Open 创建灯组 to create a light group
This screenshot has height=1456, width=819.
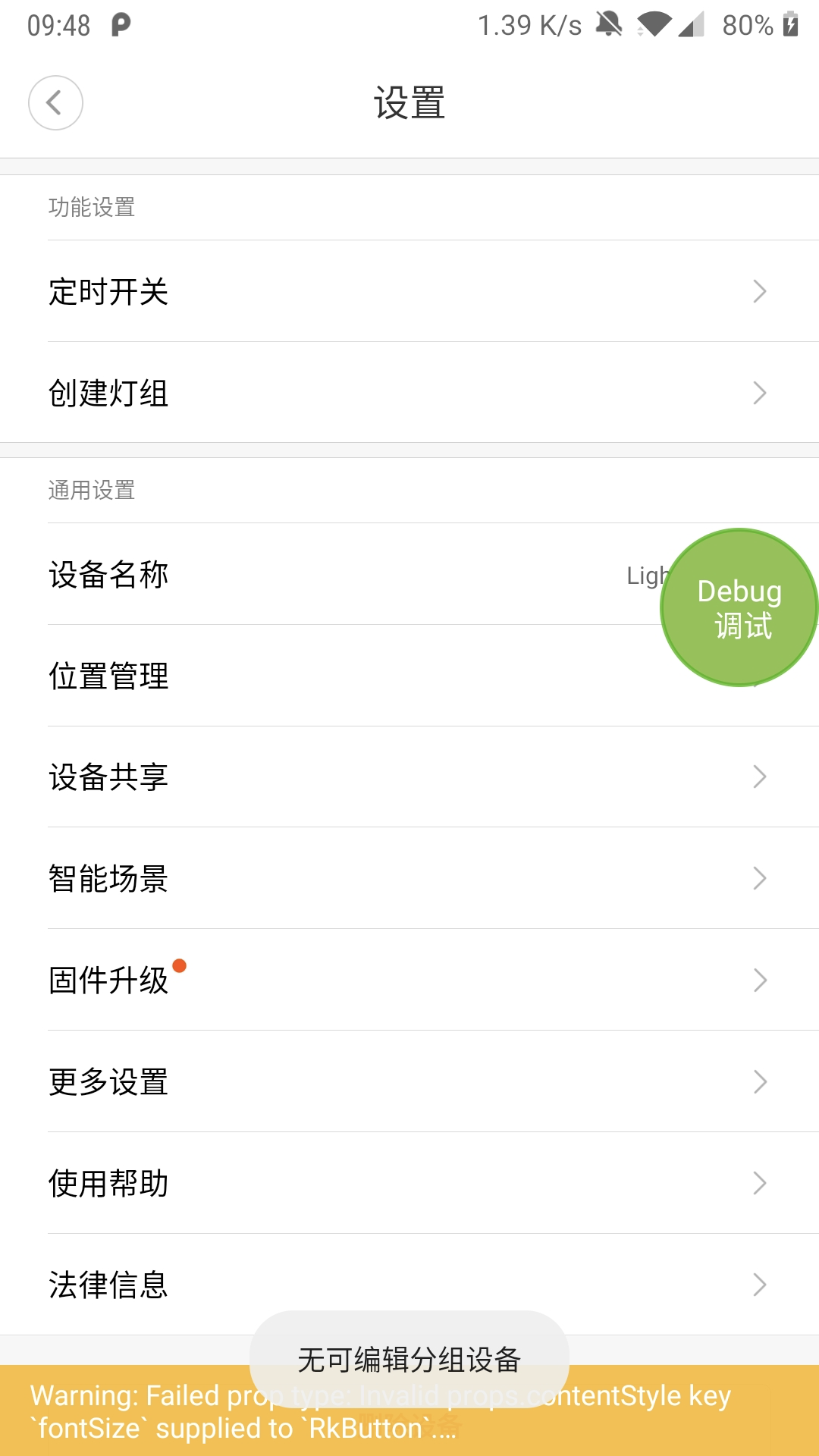[x=409, y=394]
